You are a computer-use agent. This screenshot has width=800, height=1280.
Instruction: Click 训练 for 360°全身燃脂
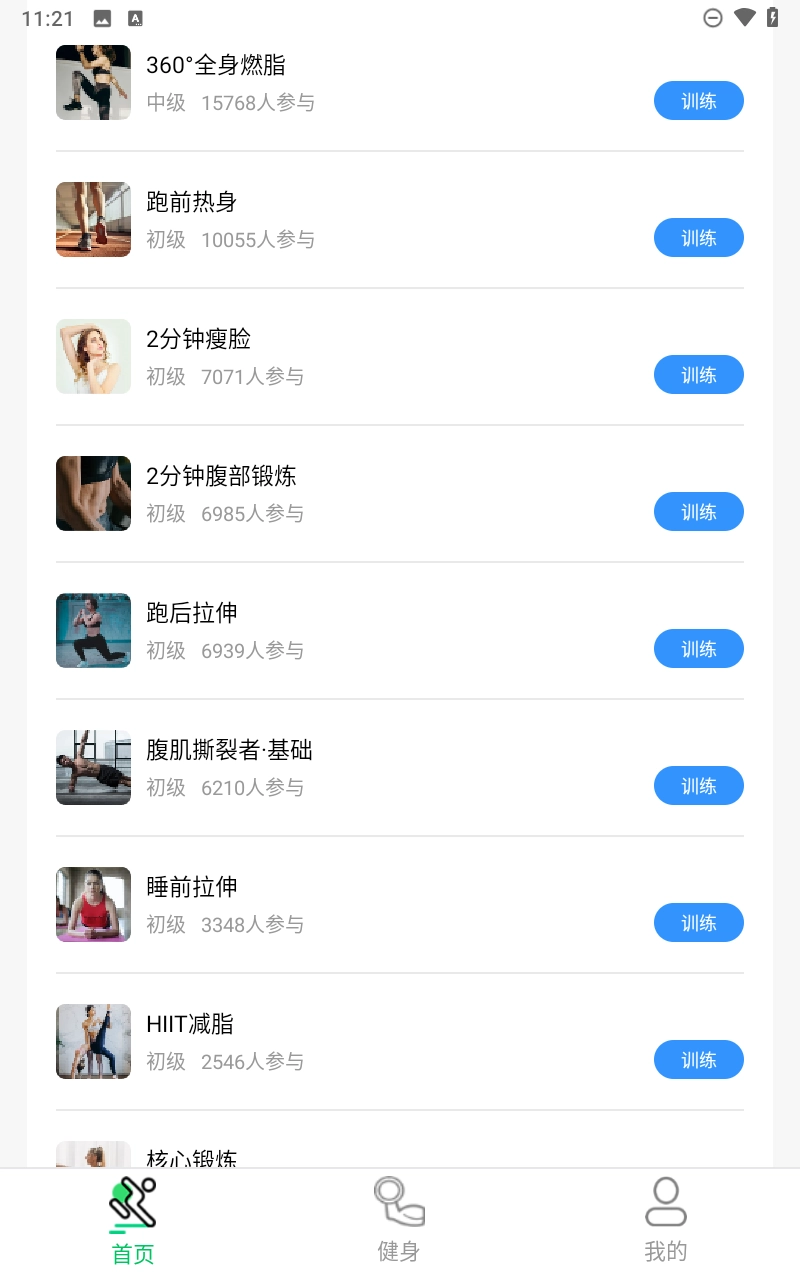coord(698,100)
